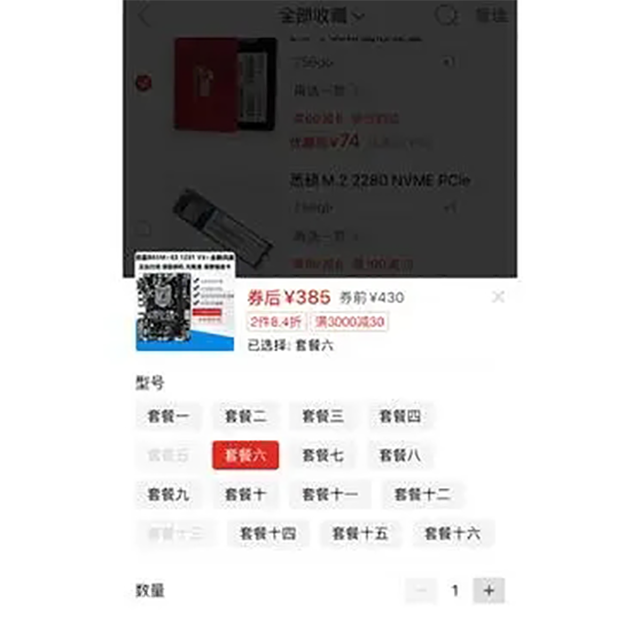Select 套餐九 option

tap(168, 494)
